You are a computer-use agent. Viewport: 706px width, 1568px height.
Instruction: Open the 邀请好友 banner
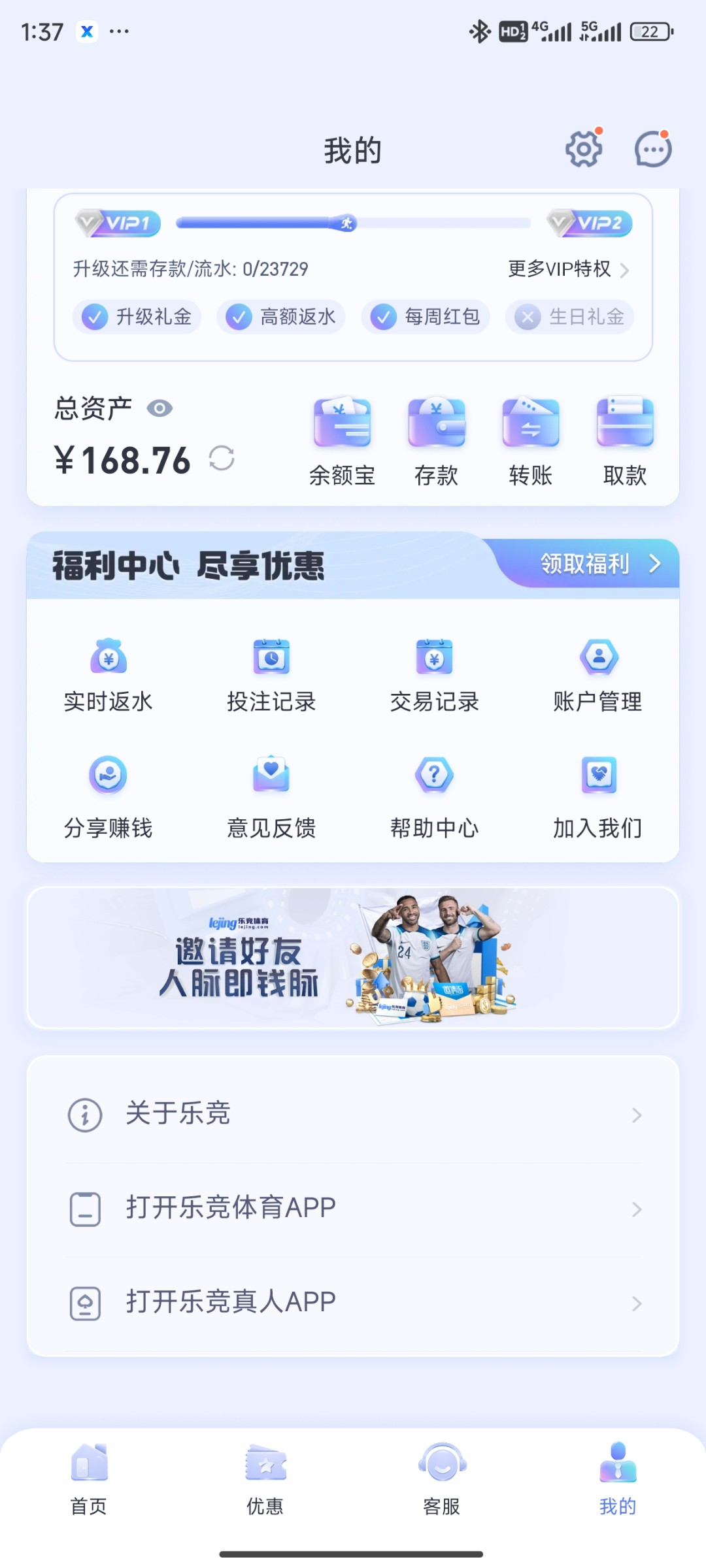point(353,958)
